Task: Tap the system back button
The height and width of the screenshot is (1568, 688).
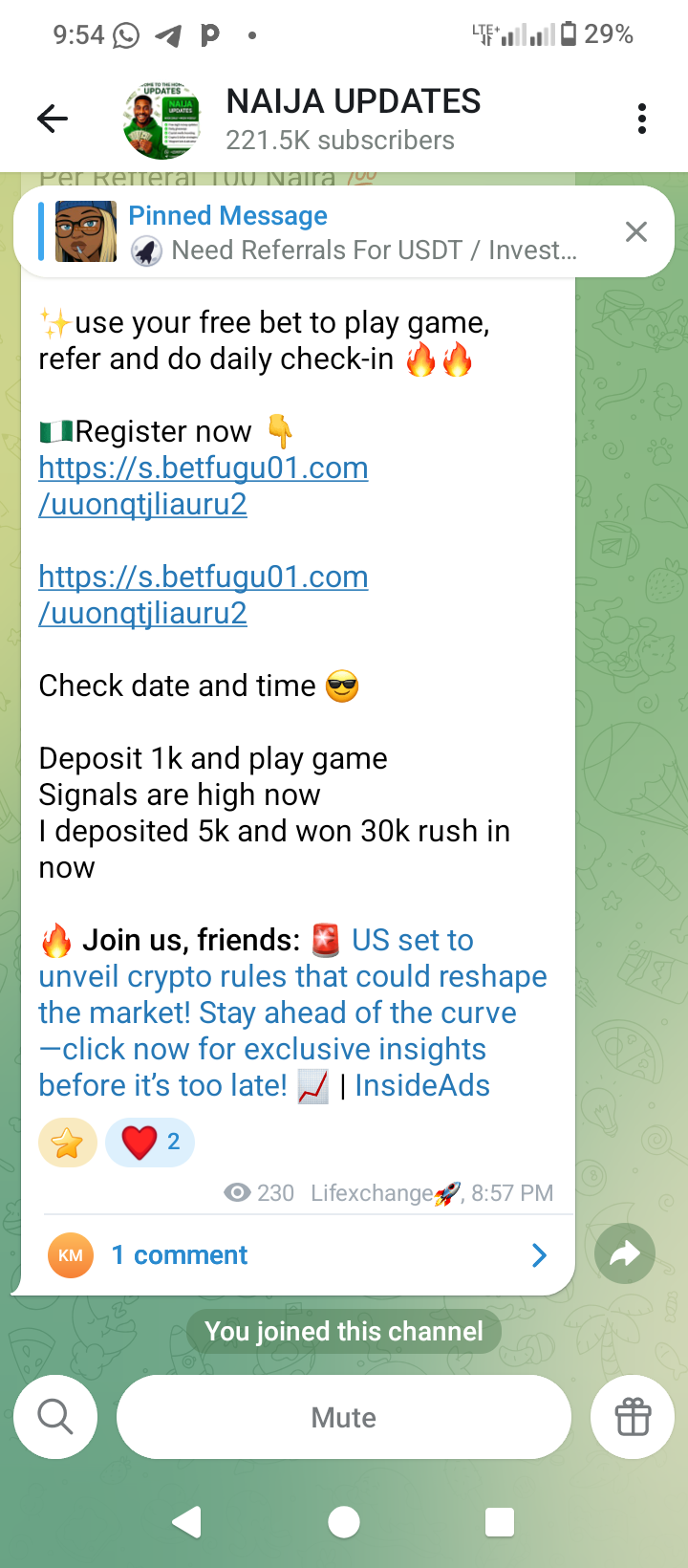Action: pos(187,1521)
